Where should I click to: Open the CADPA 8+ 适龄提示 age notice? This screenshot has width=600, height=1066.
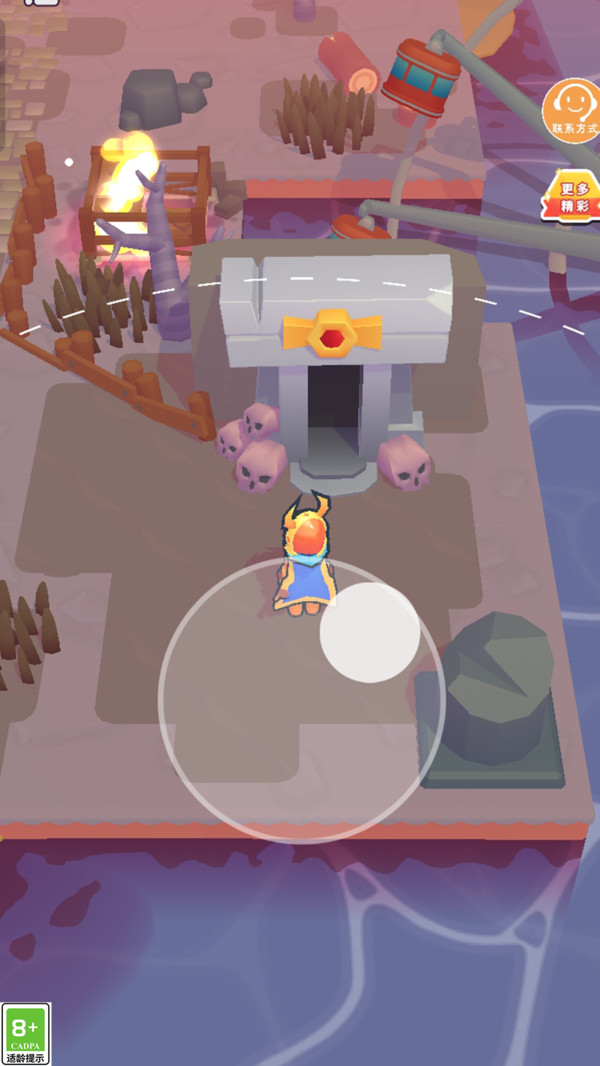click(25, 1033)
